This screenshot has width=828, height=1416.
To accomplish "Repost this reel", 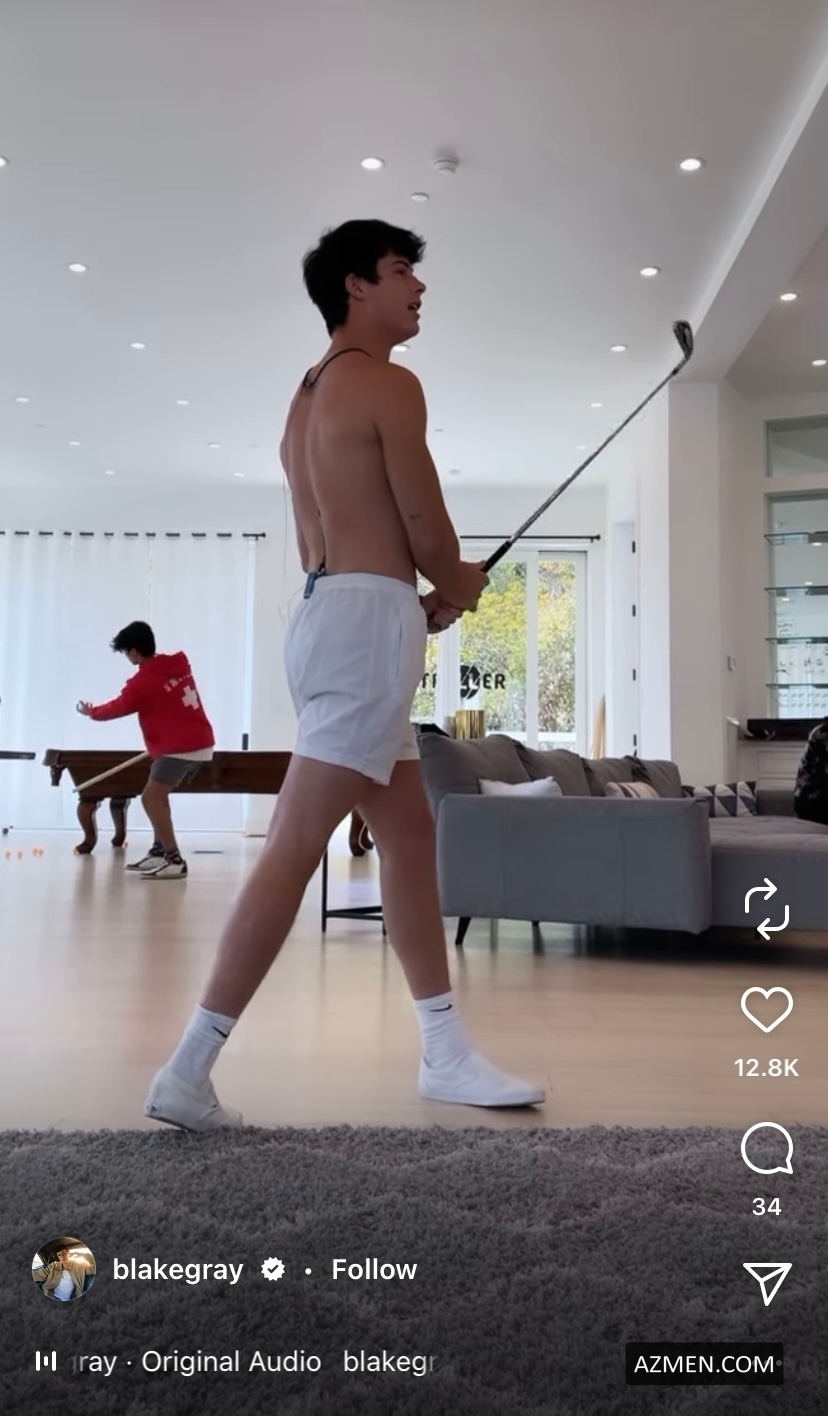I will 766,908.
